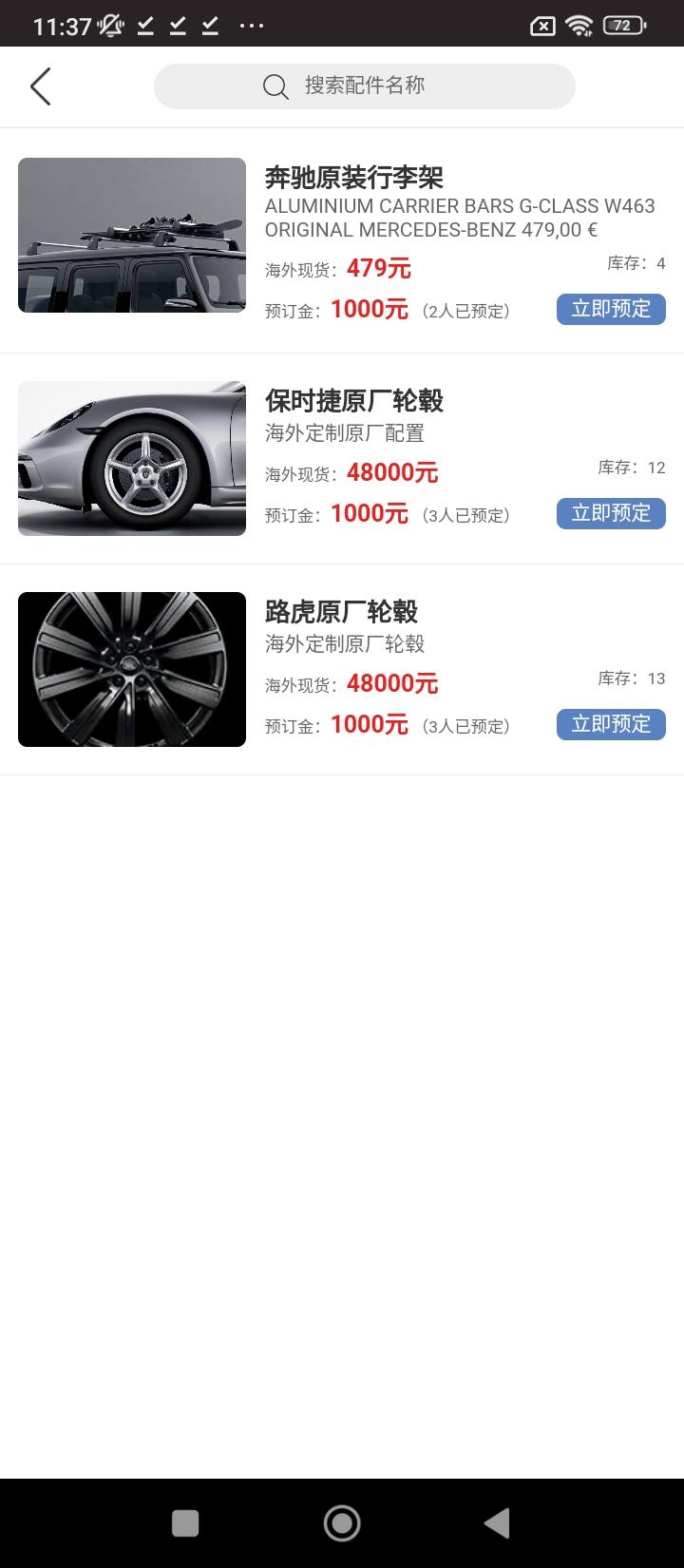
Task: Tap the battery indicator showing 72
Action: click(x=621, y=26)
